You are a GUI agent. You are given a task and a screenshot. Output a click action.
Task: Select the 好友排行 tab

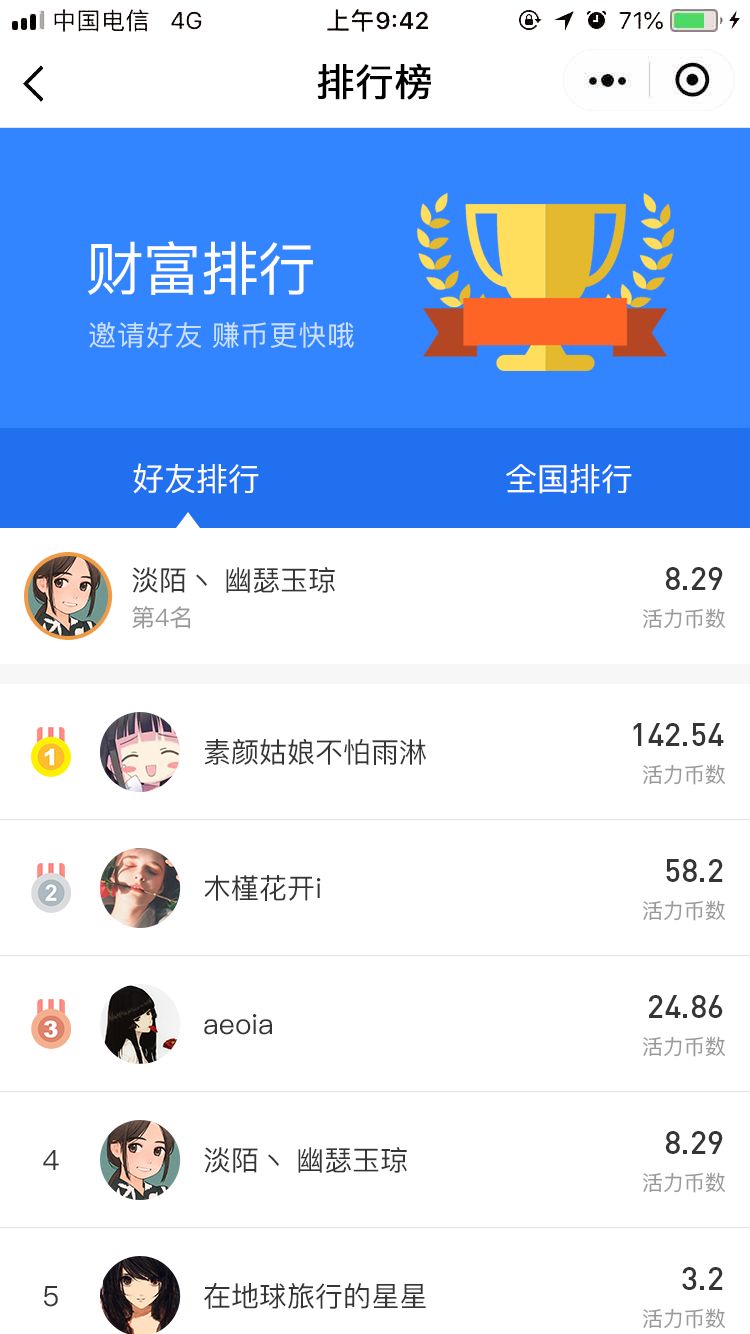(x=196, y=479)
